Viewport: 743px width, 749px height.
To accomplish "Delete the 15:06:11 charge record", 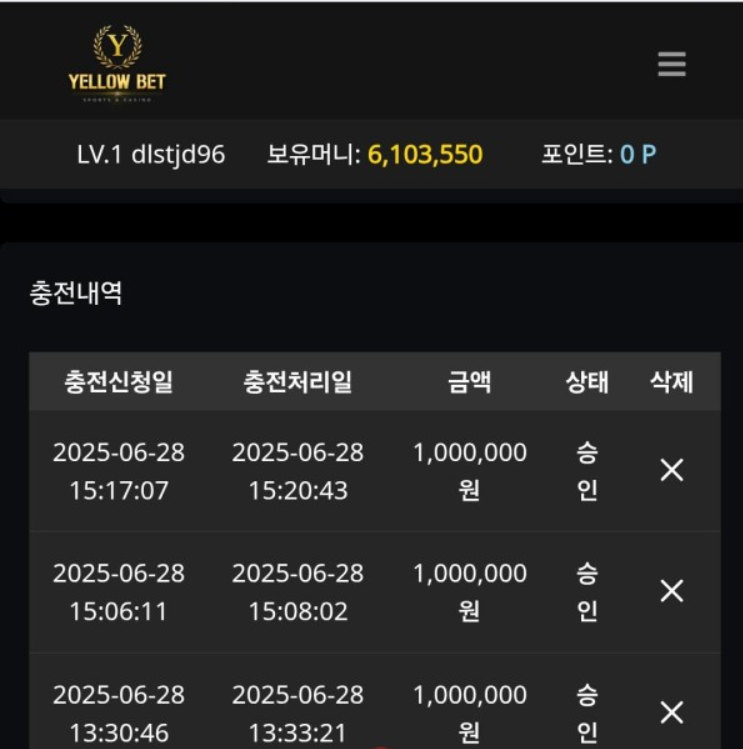I will click(x=671, y=591).
